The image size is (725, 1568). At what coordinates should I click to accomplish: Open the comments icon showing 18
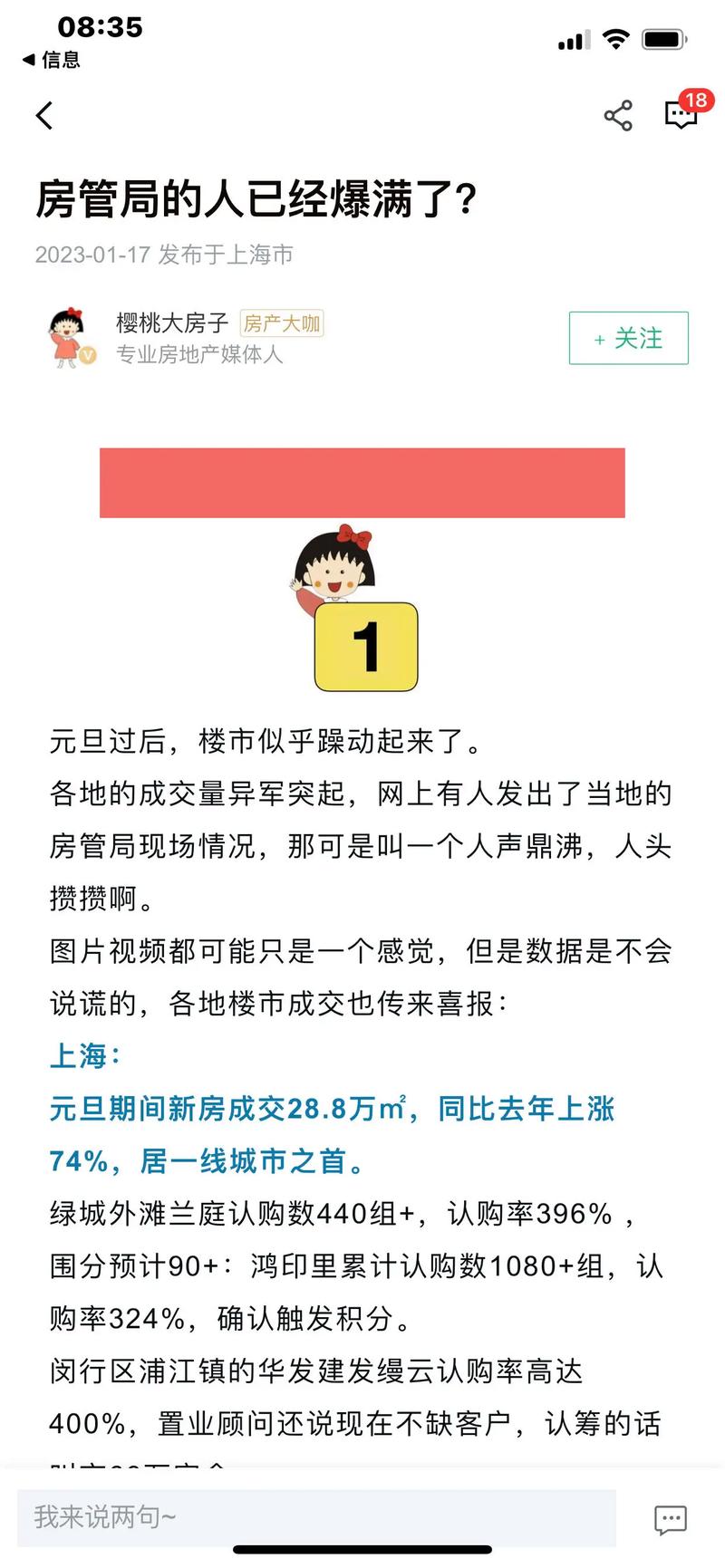686,111
